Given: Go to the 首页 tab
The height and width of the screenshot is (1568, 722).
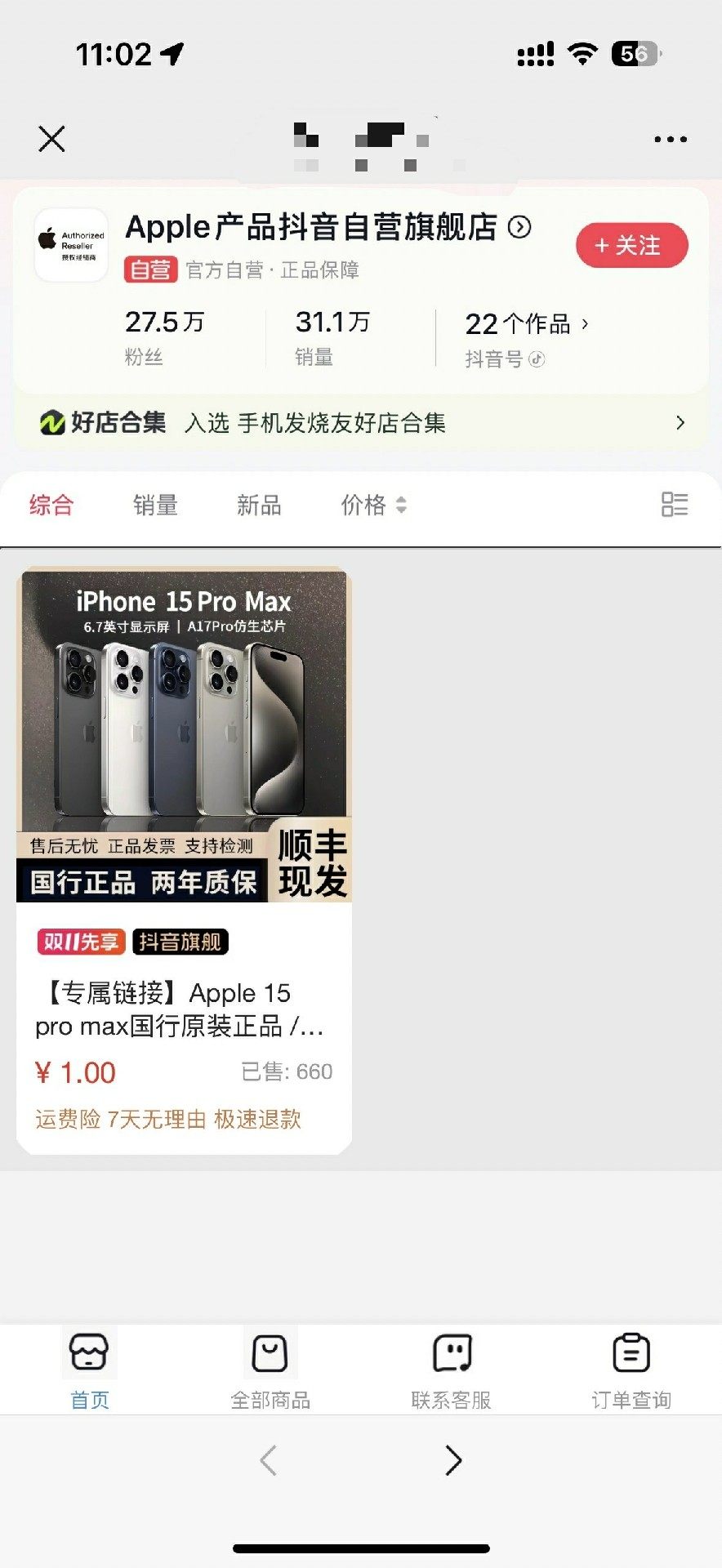Looking at the screenshot, I should [89, 1369].
